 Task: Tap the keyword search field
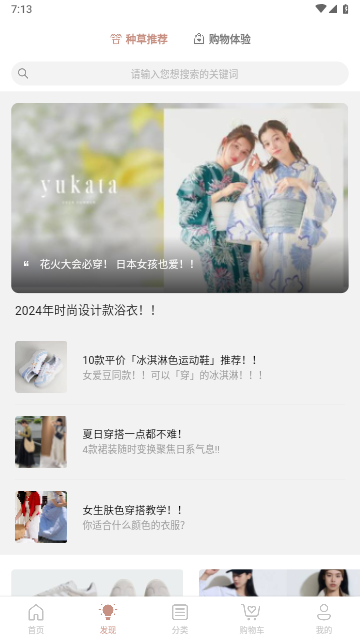pos(180,73)
